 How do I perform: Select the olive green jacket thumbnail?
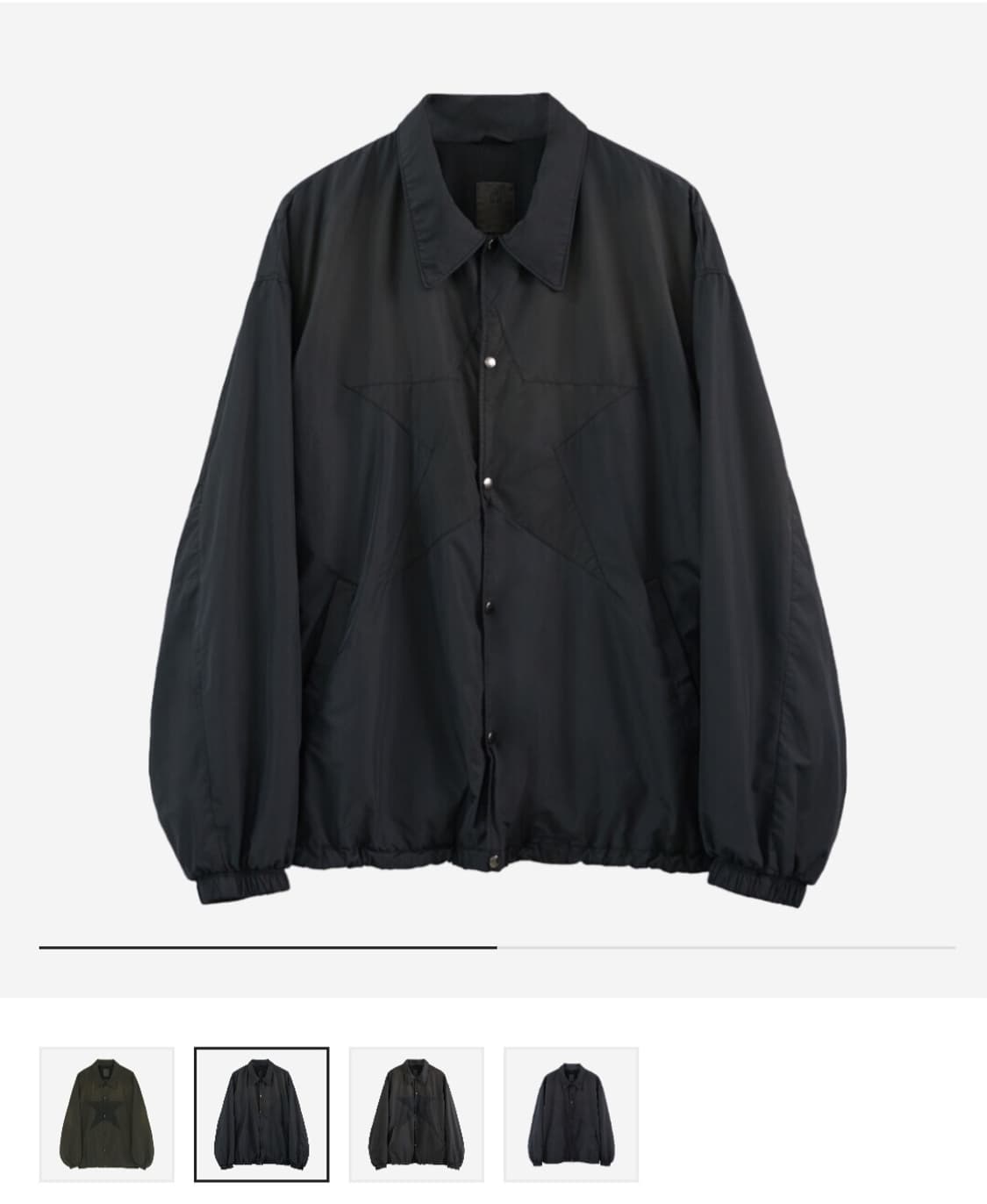[x=107, y=1114]
